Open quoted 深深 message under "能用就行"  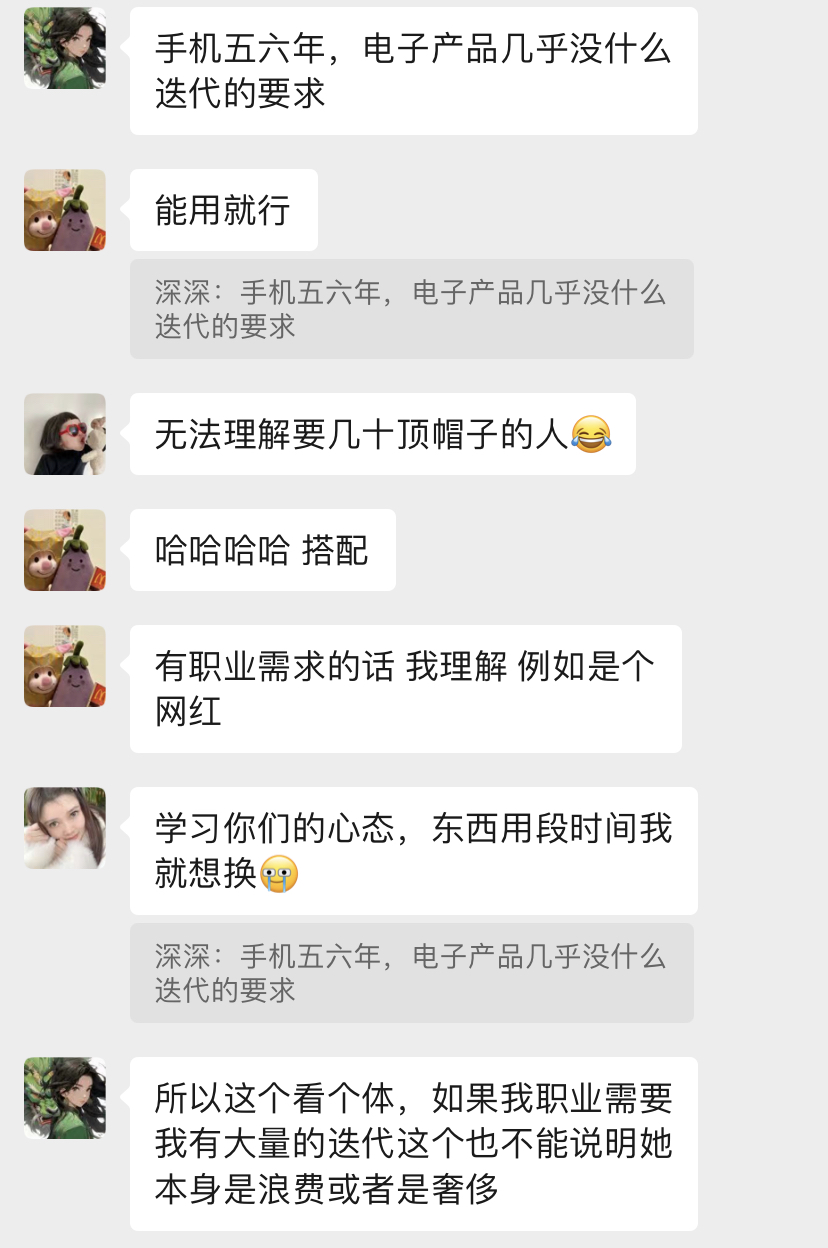(411, 309)
